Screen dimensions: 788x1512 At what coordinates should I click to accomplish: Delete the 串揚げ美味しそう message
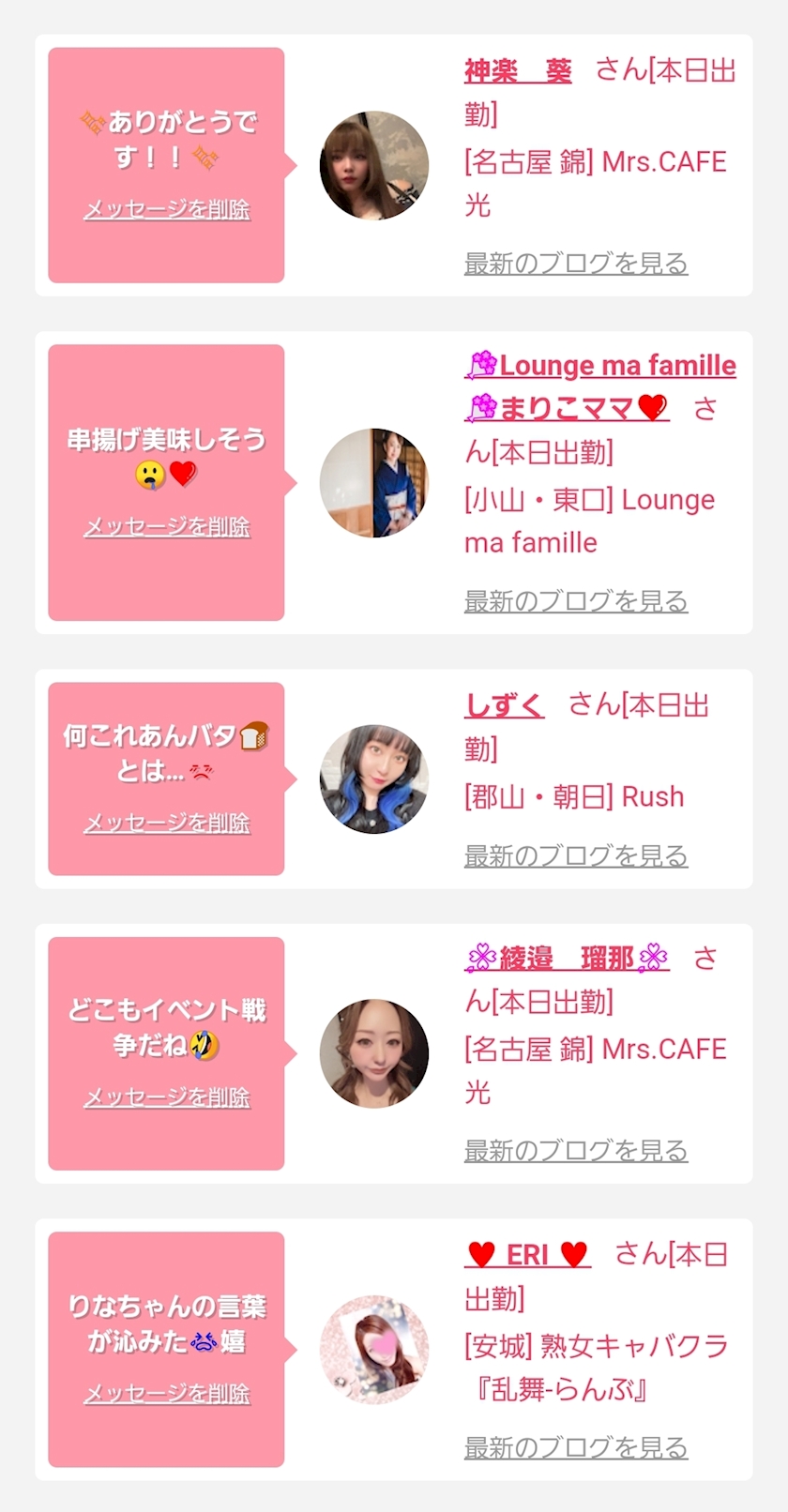pyautogui.click(x=167, y=527)
